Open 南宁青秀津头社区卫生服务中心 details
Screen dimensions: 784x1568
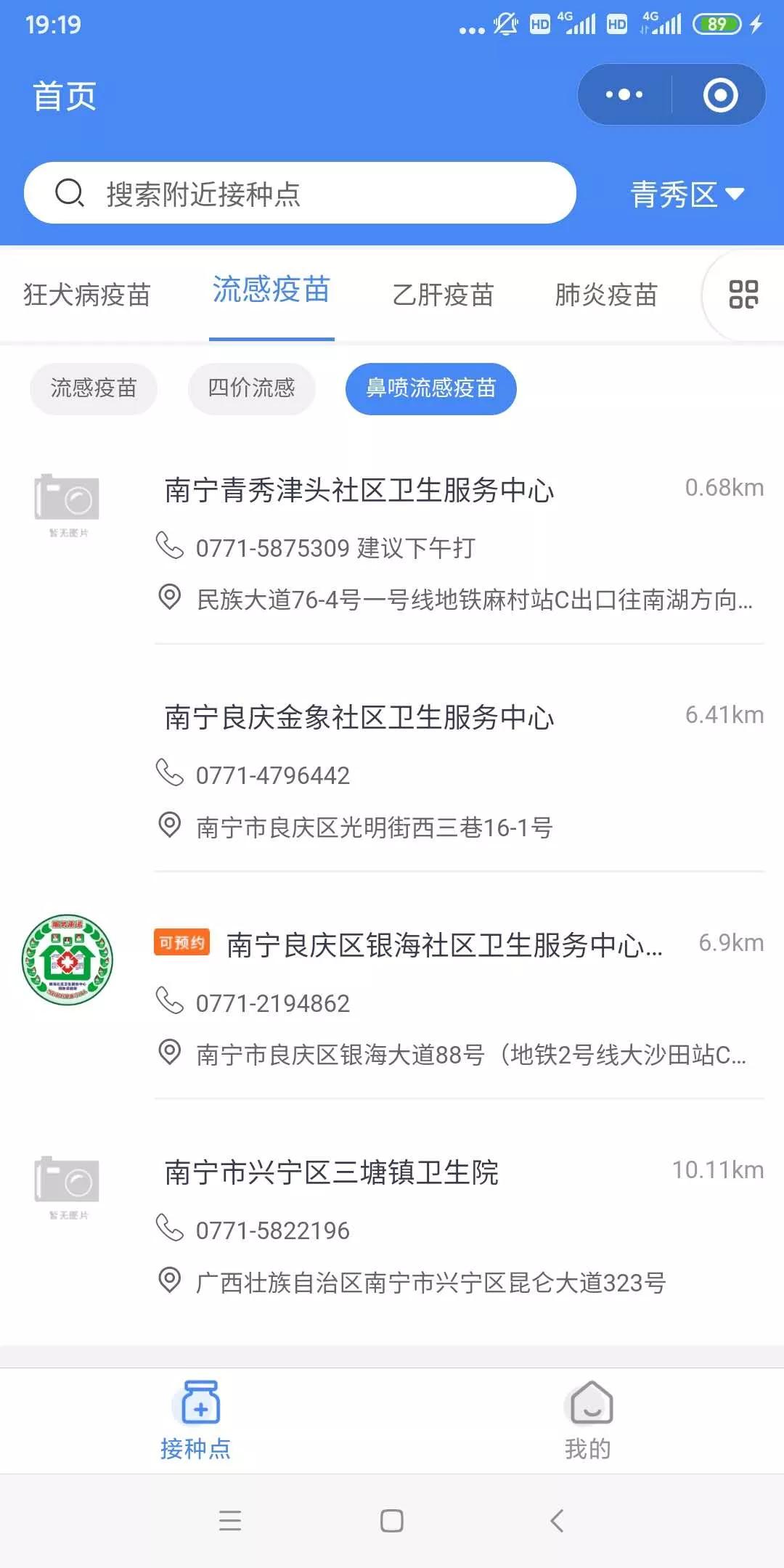coord(392,543)
